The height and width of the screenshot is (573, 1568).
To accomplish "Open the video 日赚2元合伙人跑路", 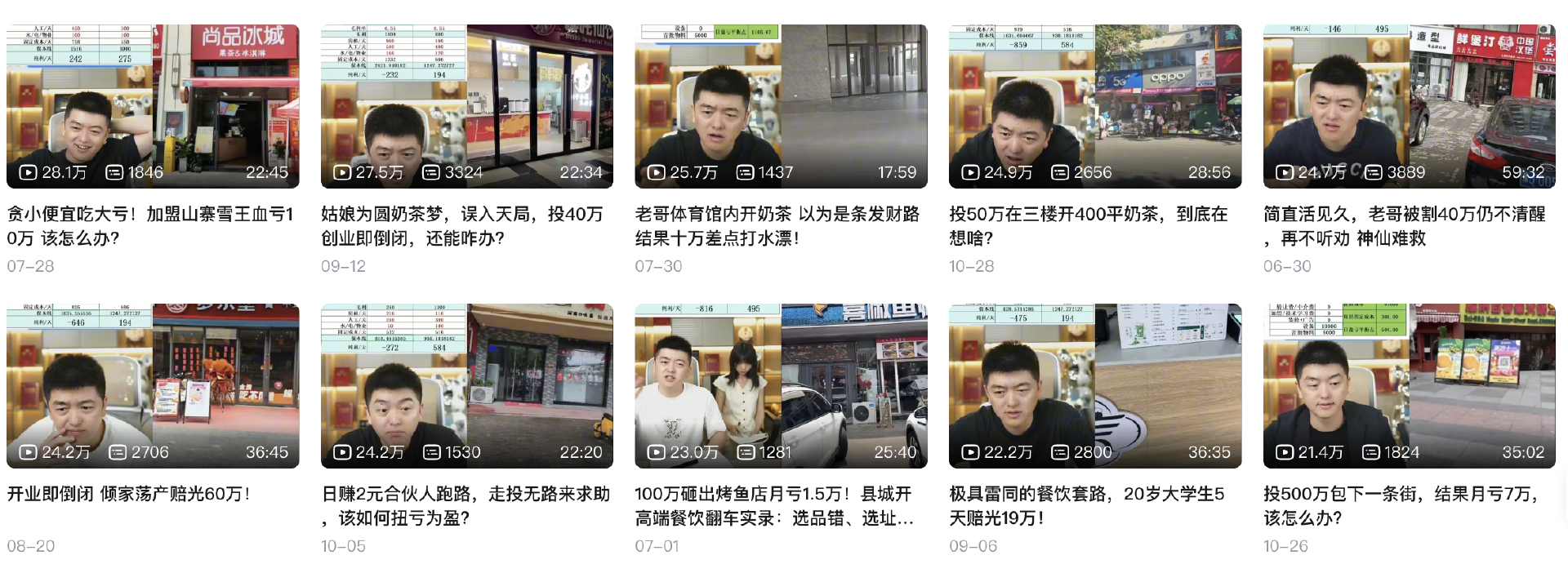I will pos(466,386).
